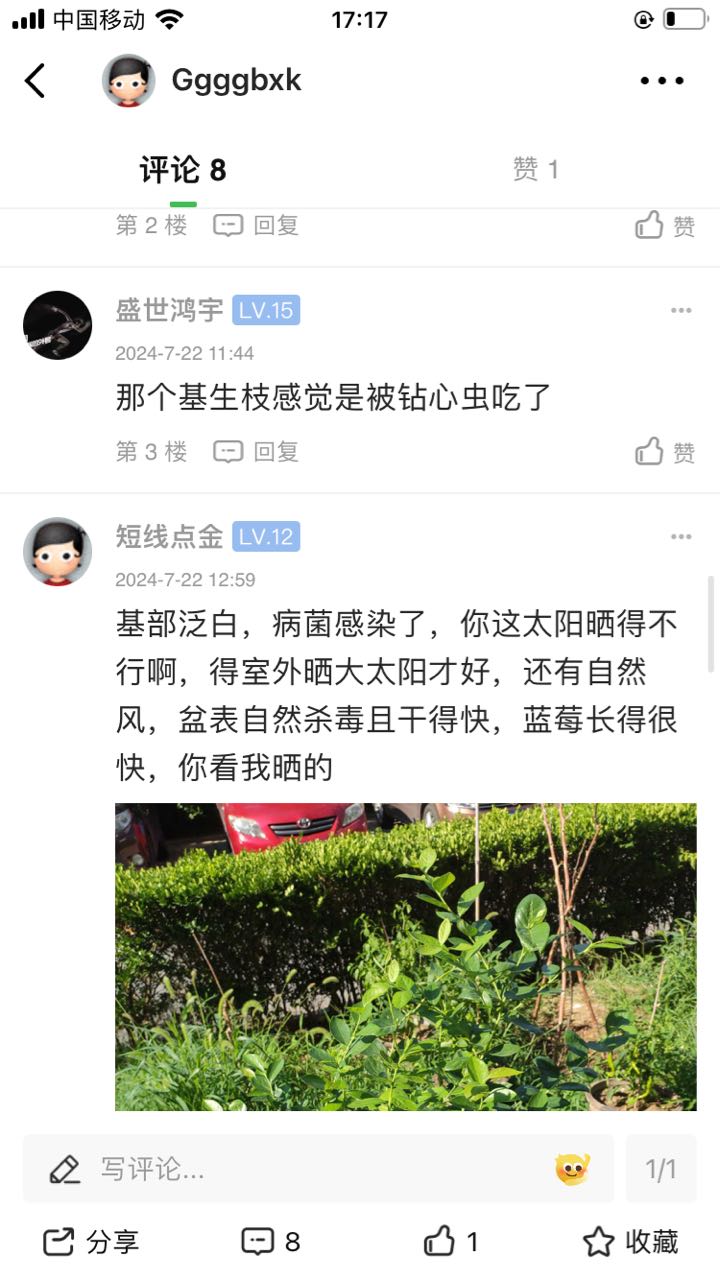
Task: Like the post with the thumbs-up showing 1
Action: point(451,1242)
